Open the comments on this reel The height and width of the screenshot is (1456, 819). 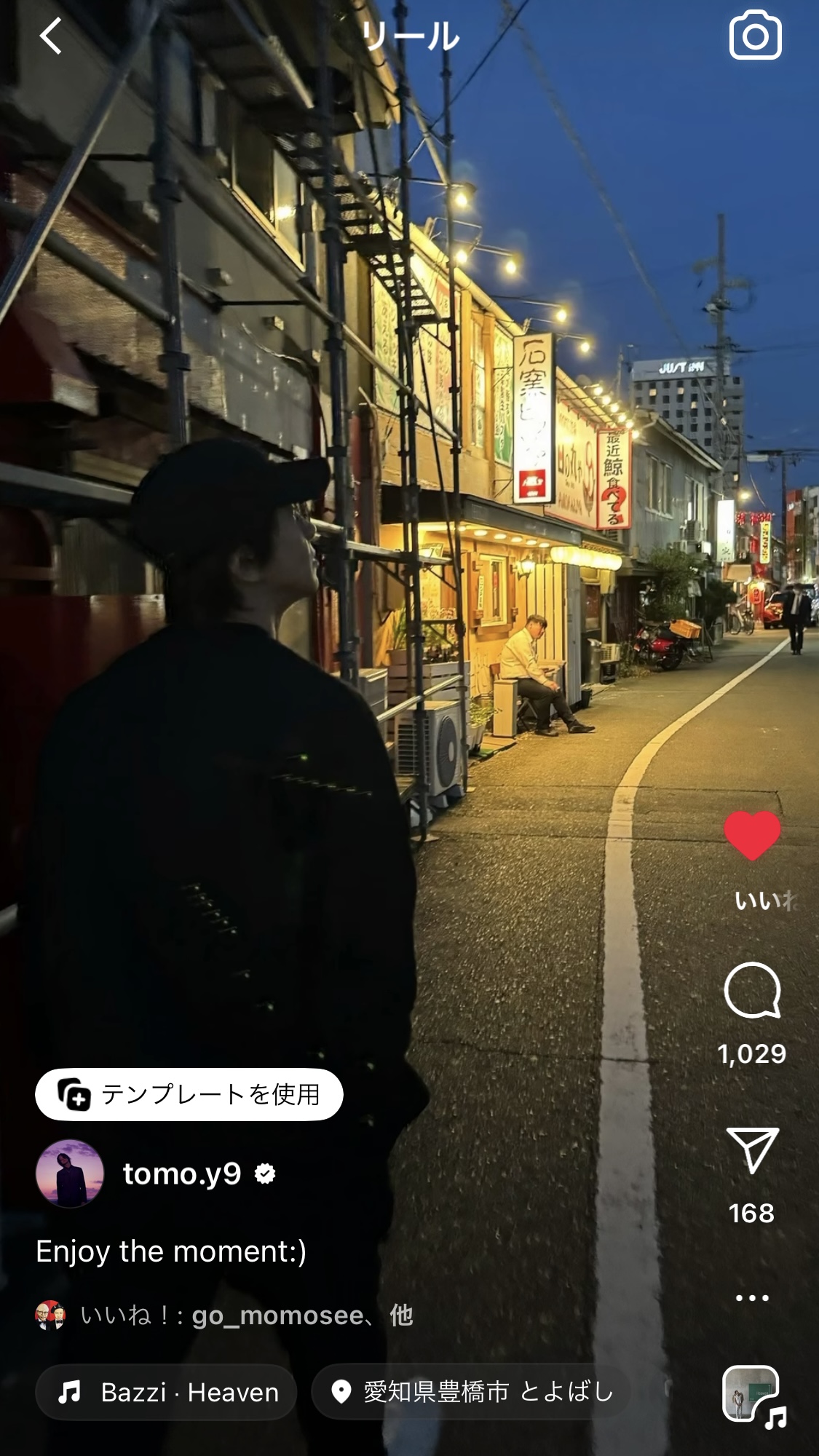point(752,990)
